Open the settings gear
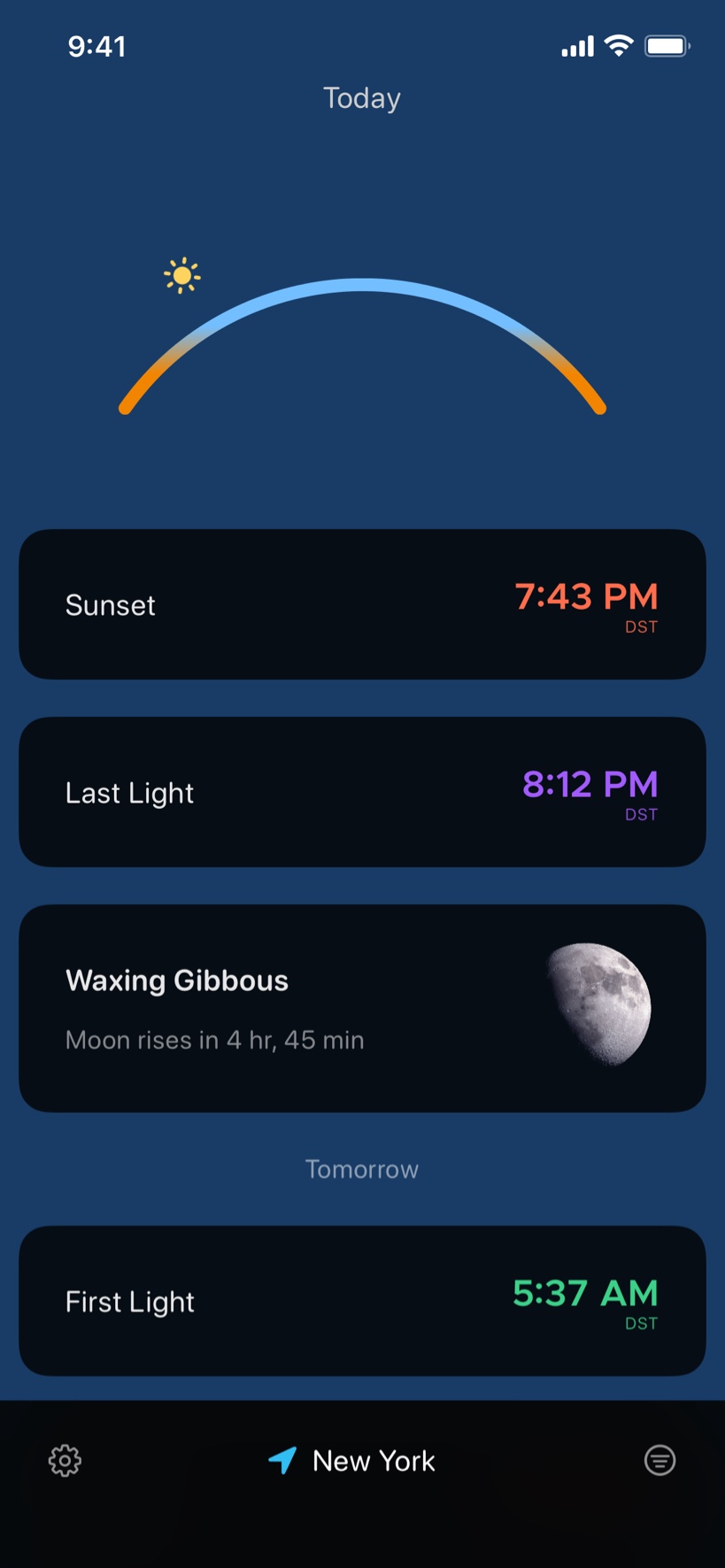The width and height of the screenshot is (725, 1568). [65, 1460]
